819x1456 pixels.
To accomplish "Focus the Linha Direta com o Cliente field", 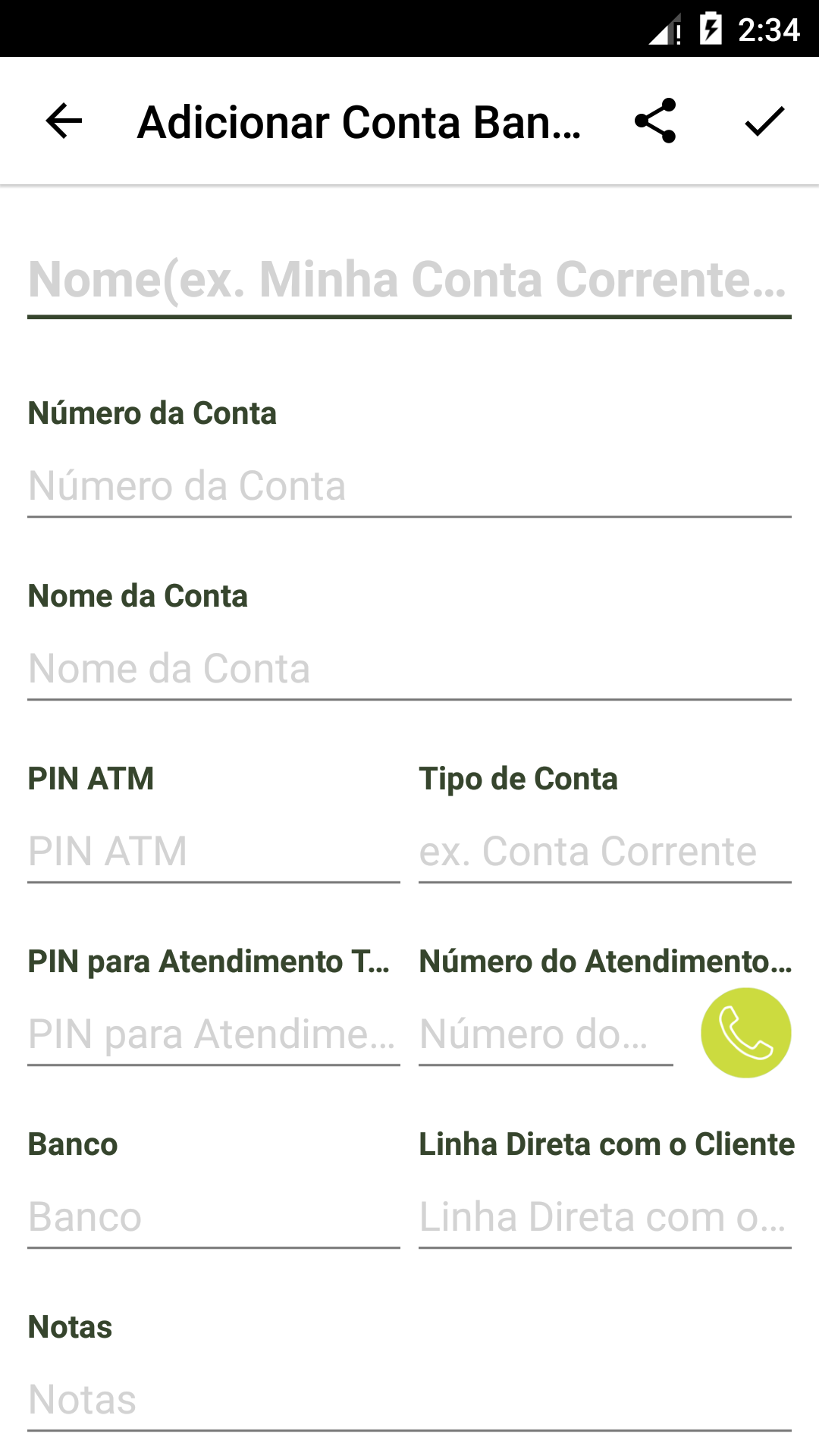I will click(605, 1216).
